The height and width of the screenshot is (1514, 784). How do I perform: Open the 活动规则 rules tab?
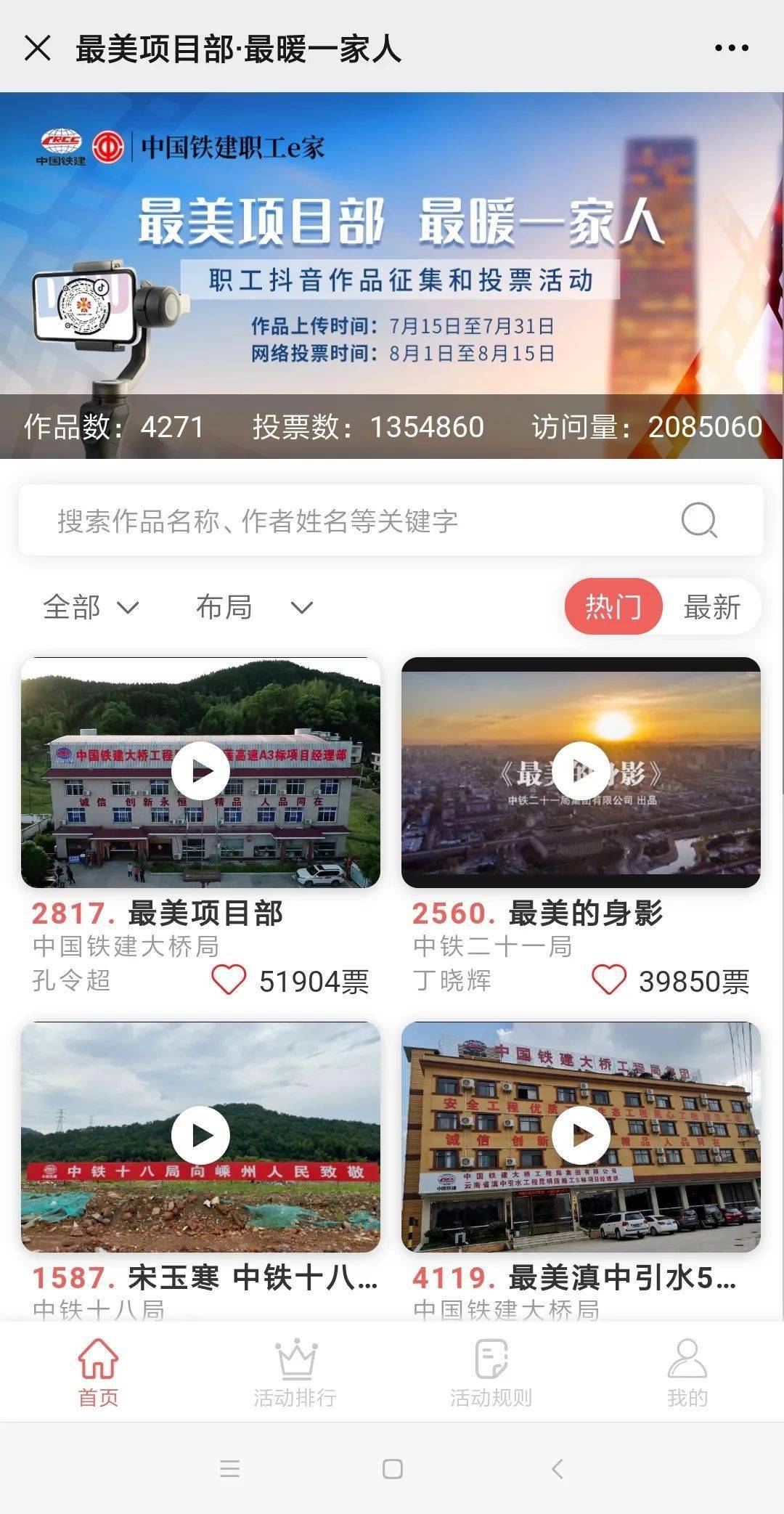[x=491, y=1372]
